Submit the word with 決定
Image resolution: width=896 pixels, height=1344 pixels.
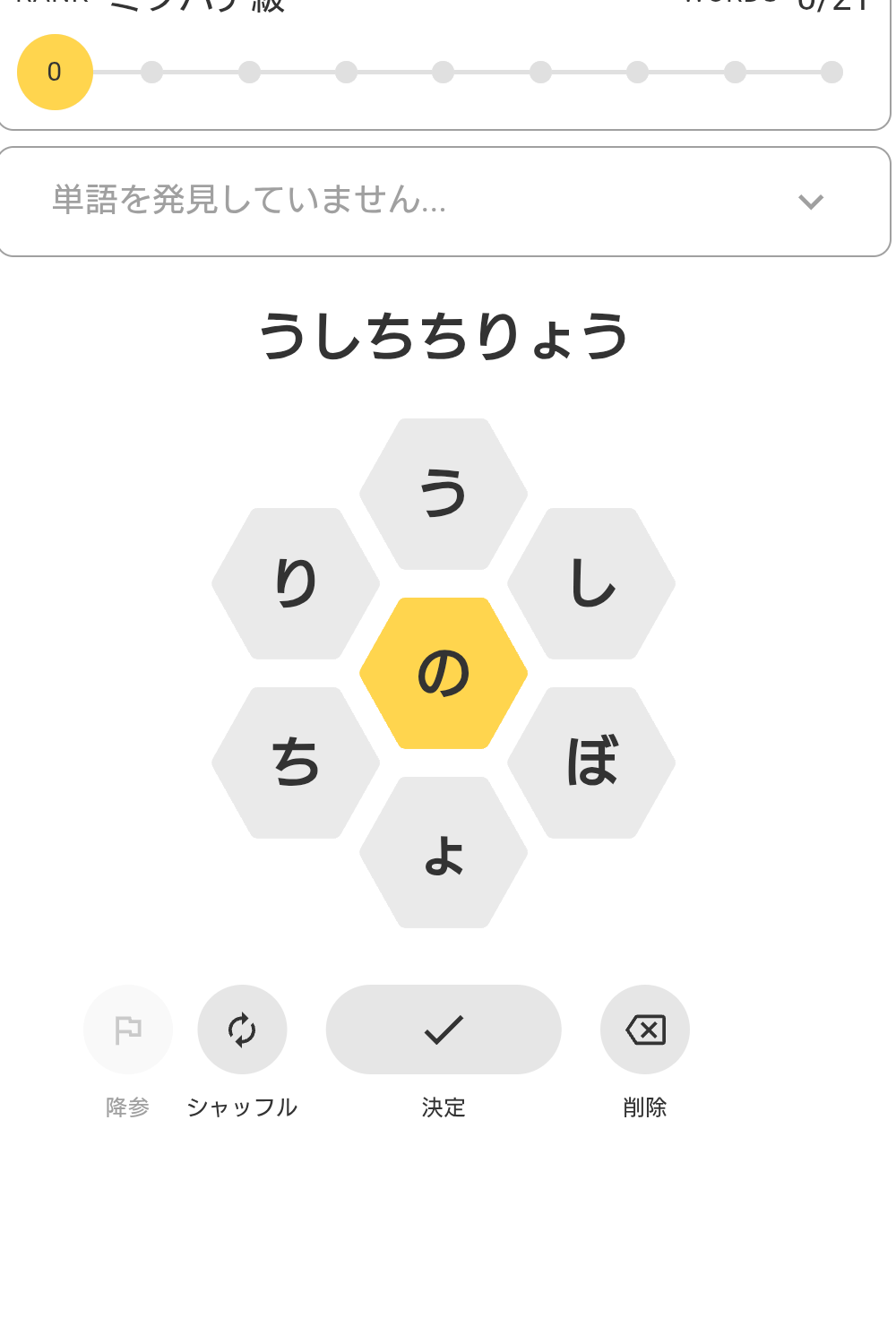pyautogui.click(x=444, y=1030)
